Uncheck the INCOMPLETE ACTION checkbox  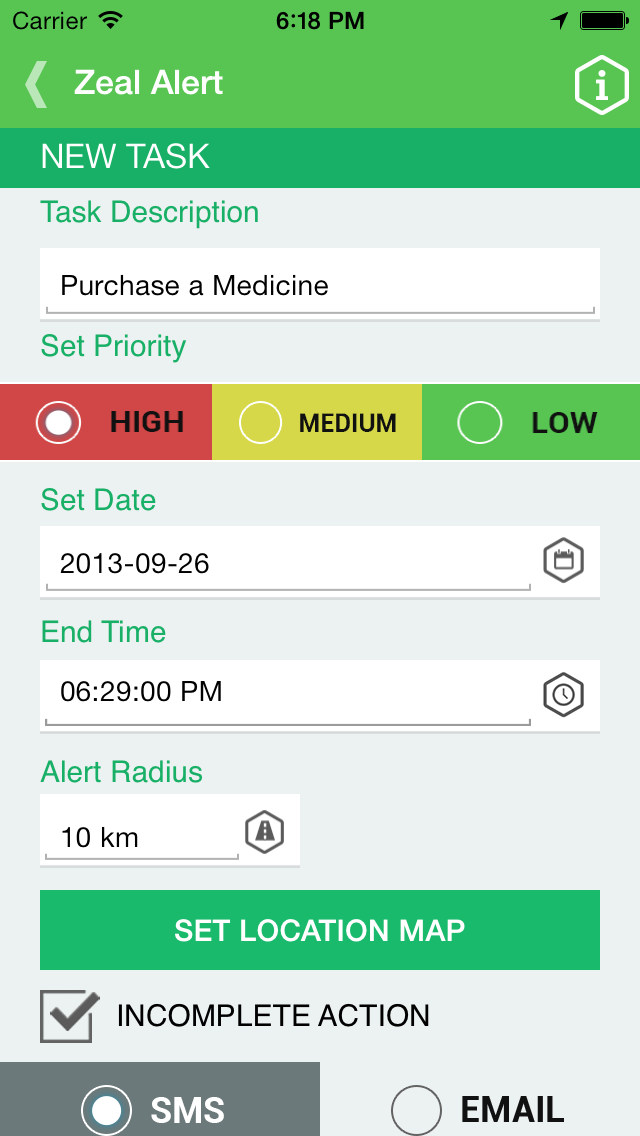click(69, 1015)
